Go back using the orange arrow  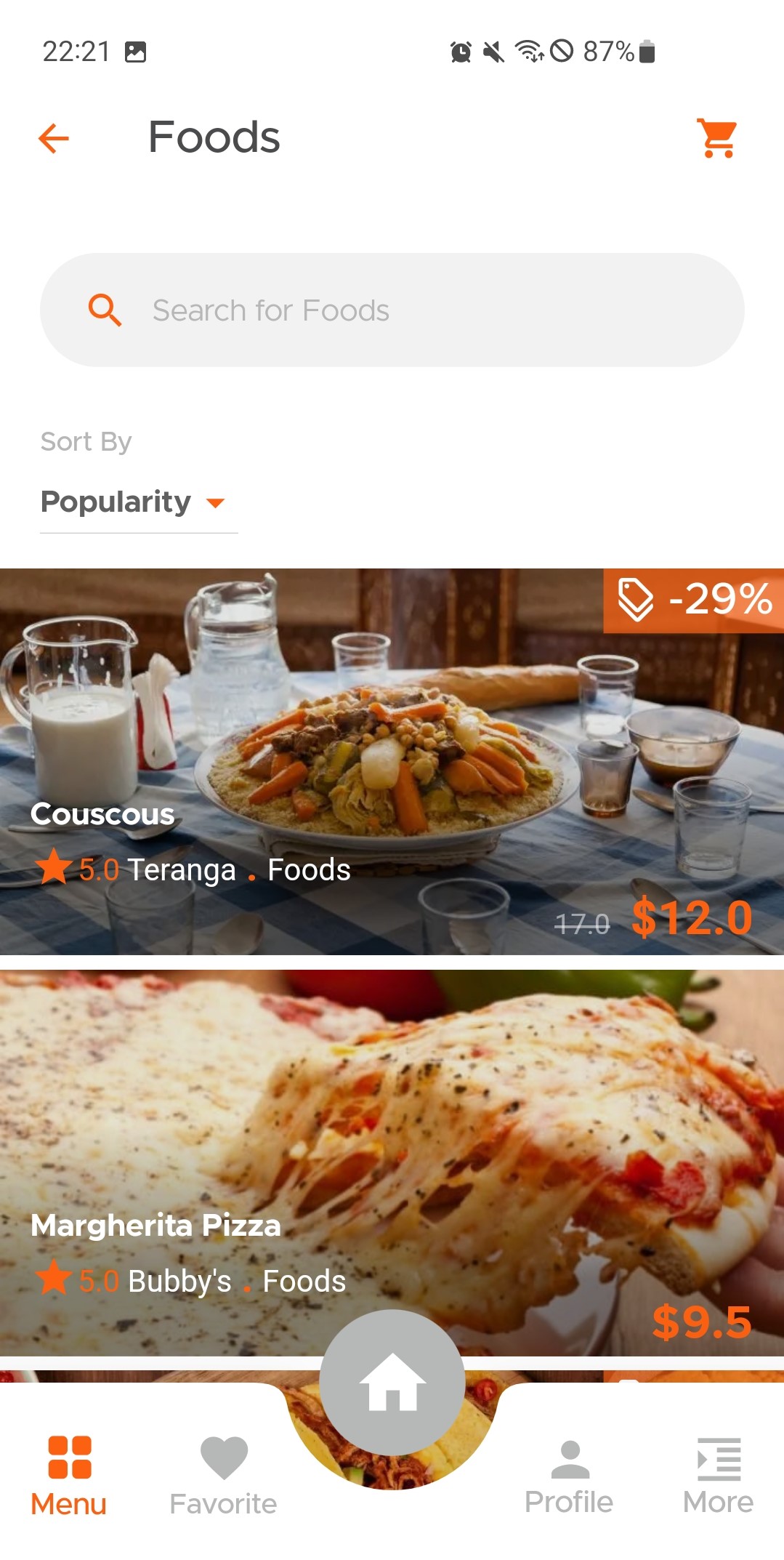[x=54, y=138]
